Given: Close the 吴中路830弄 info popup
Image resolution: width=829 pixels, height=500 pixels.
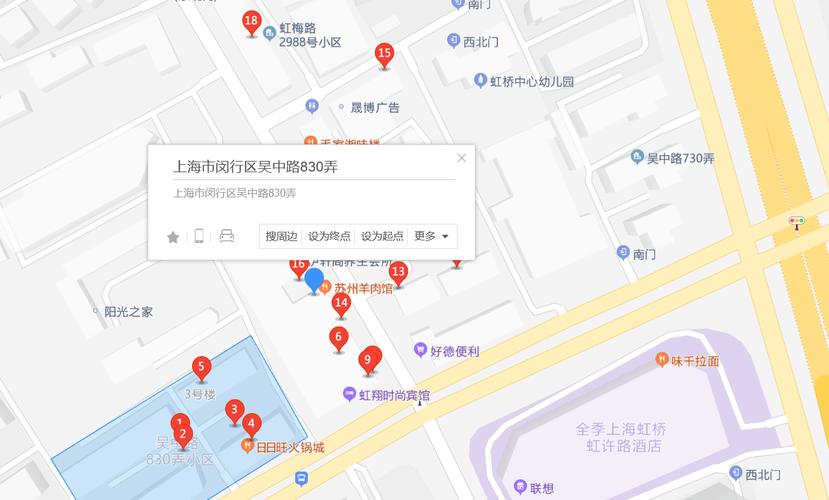Looking at the screenshot, I should coord(461,158).
